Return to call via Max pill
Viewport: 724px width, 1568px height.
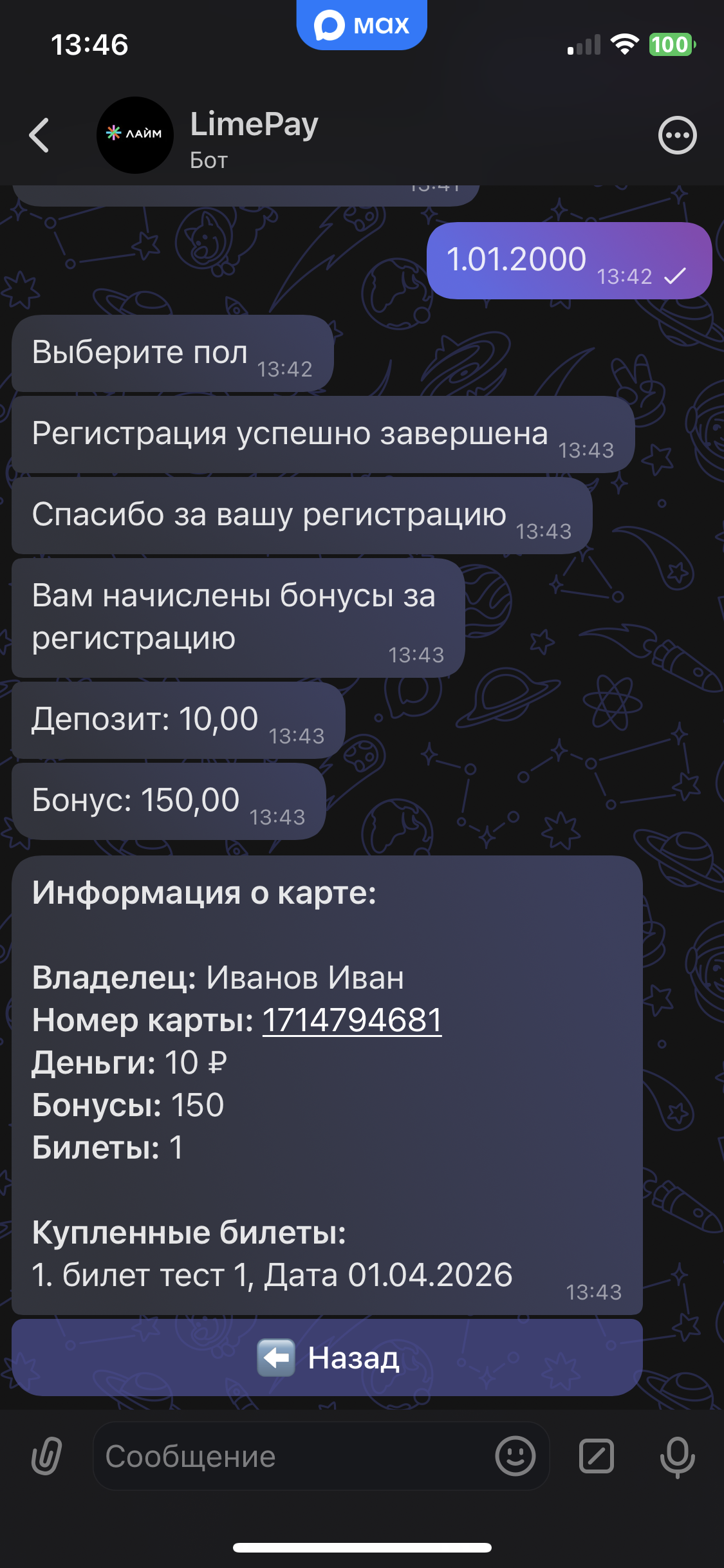click(x=362, y=26)
